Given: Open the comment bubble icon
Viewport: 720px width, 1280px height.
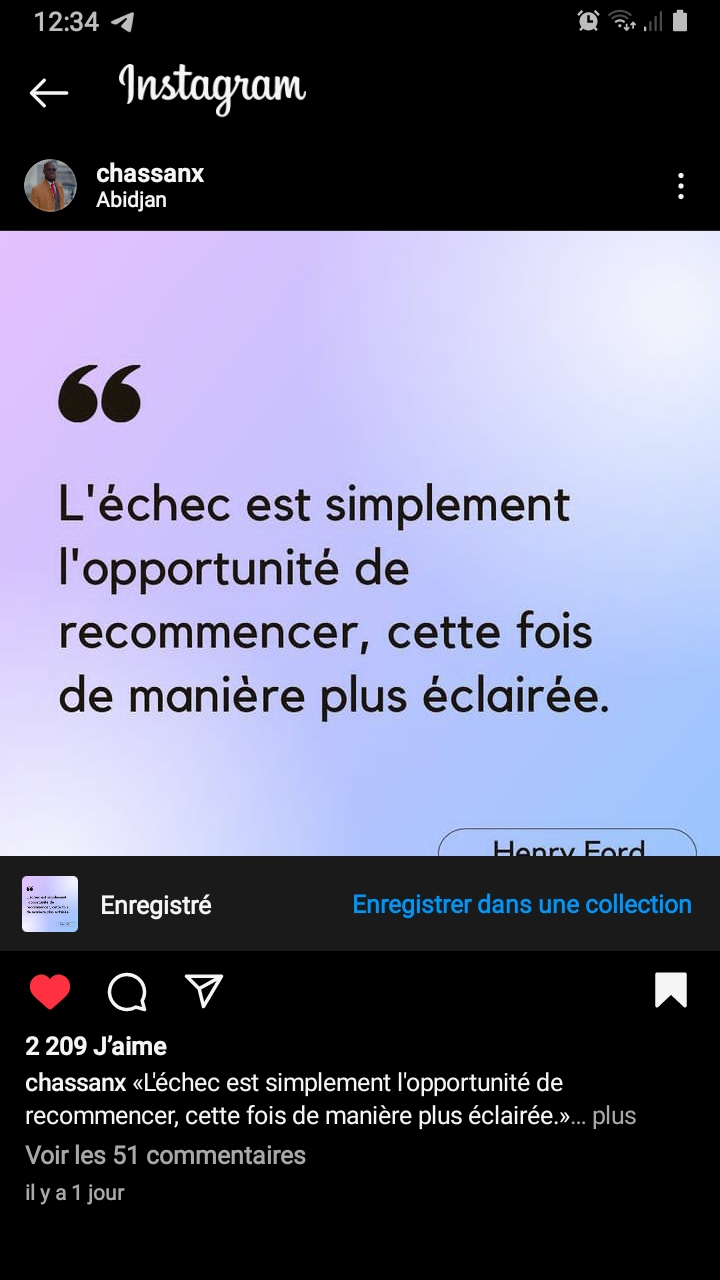Looking at the screenshot, I should click(127, 991).
